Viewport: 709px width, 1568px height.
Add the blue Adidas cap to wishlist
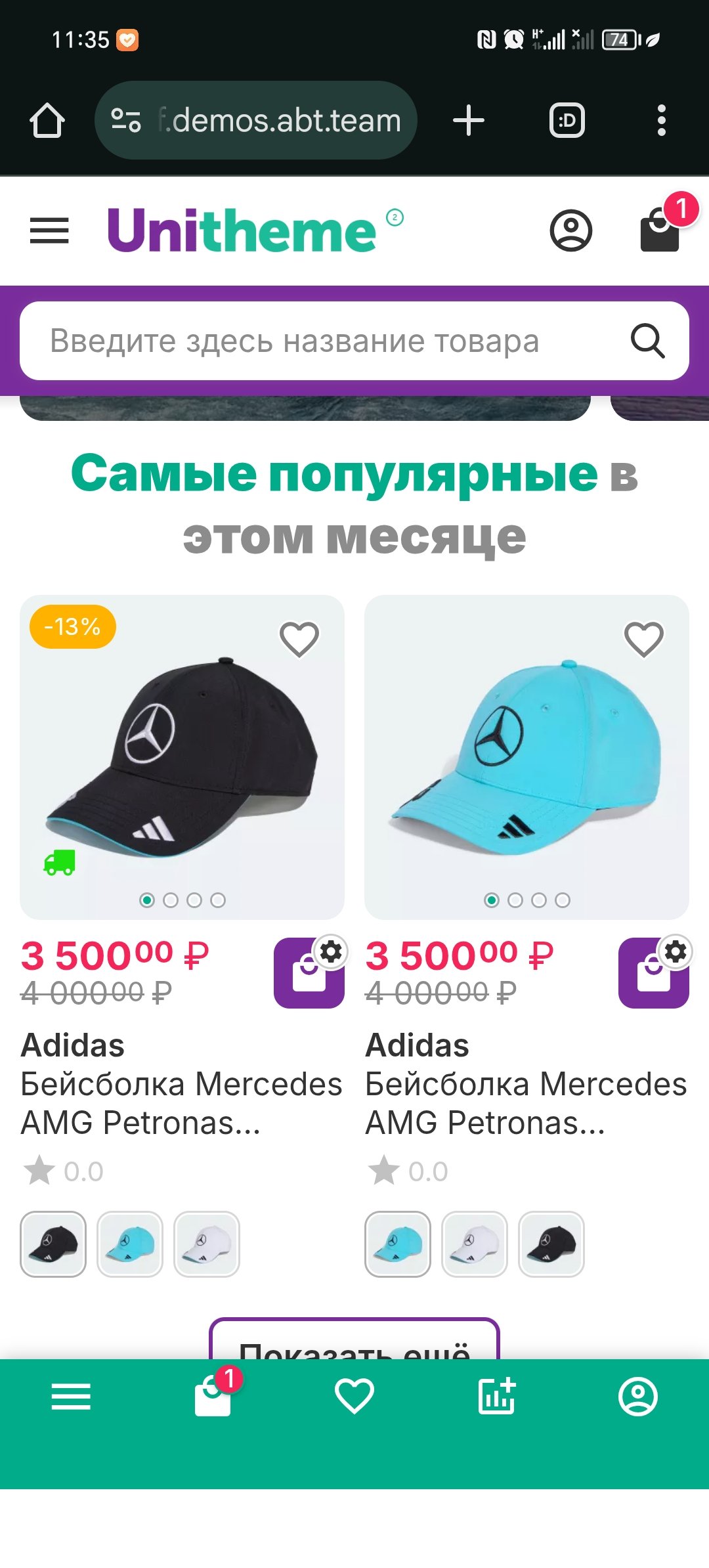(643, 639)
